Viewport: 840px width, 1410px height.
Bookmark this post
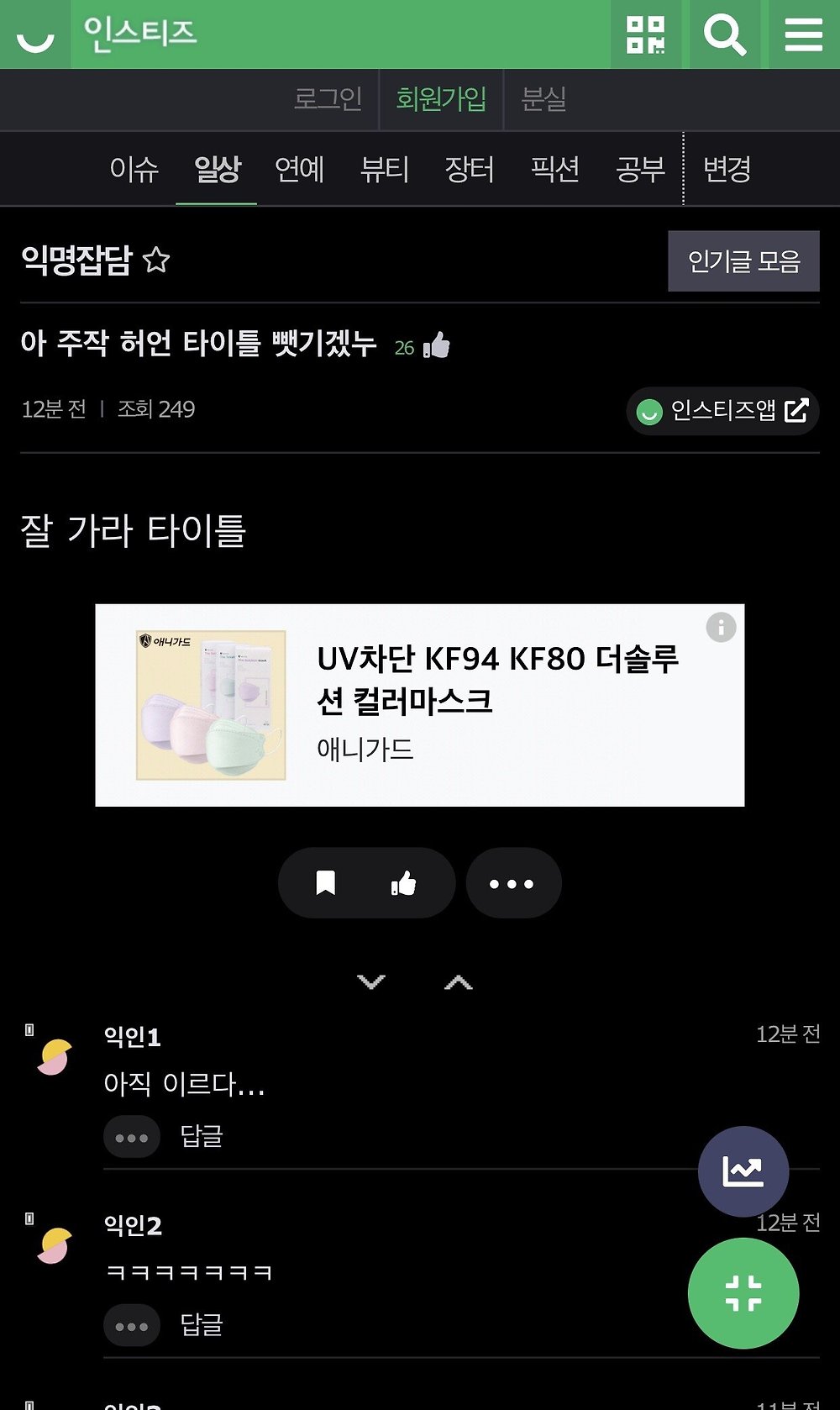[326, 883]
